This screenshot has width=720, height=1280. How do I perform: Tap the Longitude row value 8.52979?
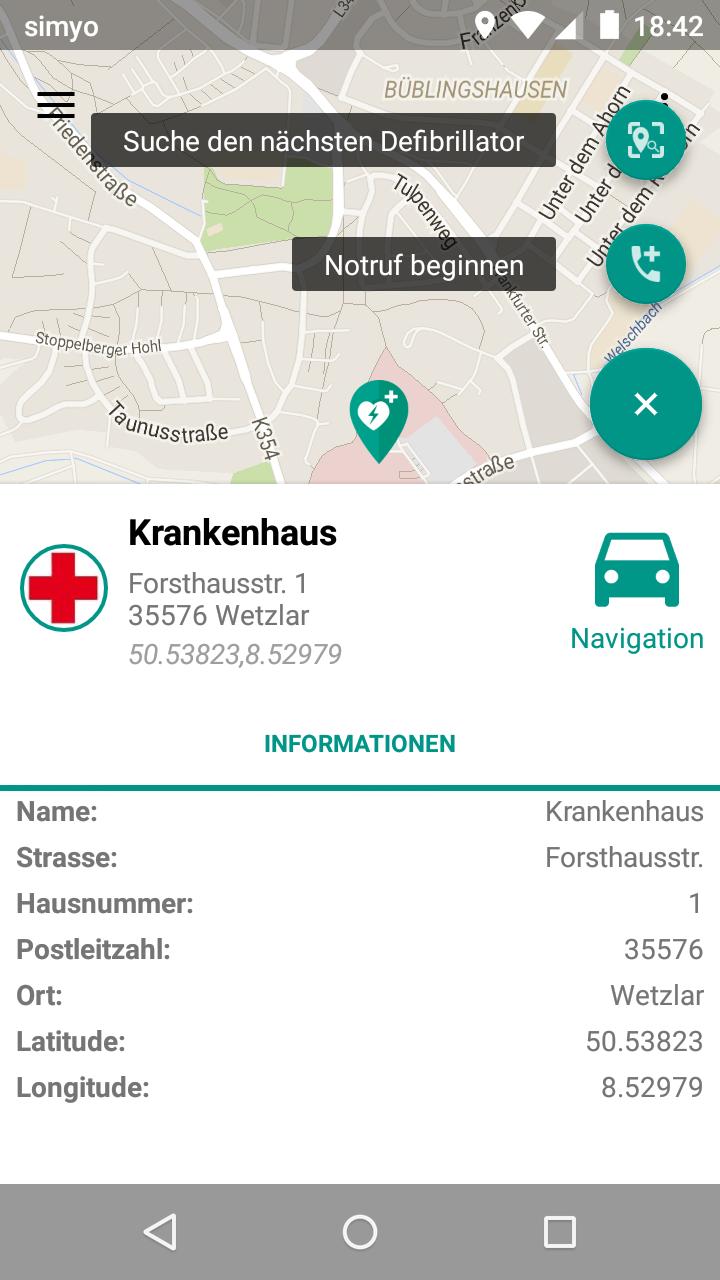coord(360,1088)
